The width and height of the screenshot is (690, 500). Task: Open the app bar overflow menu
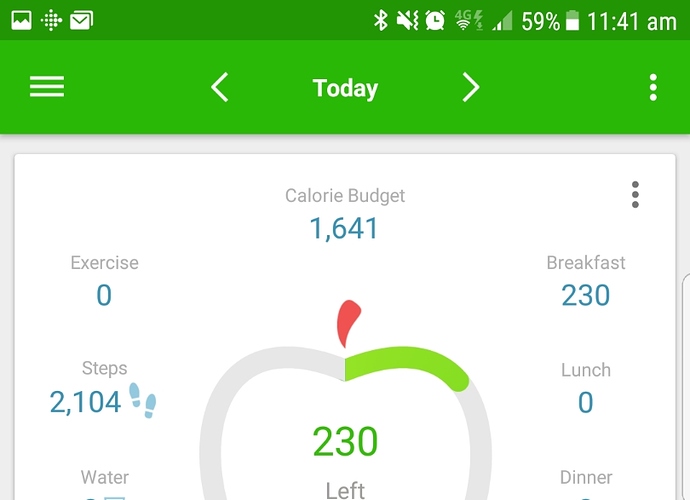(653, 88)
